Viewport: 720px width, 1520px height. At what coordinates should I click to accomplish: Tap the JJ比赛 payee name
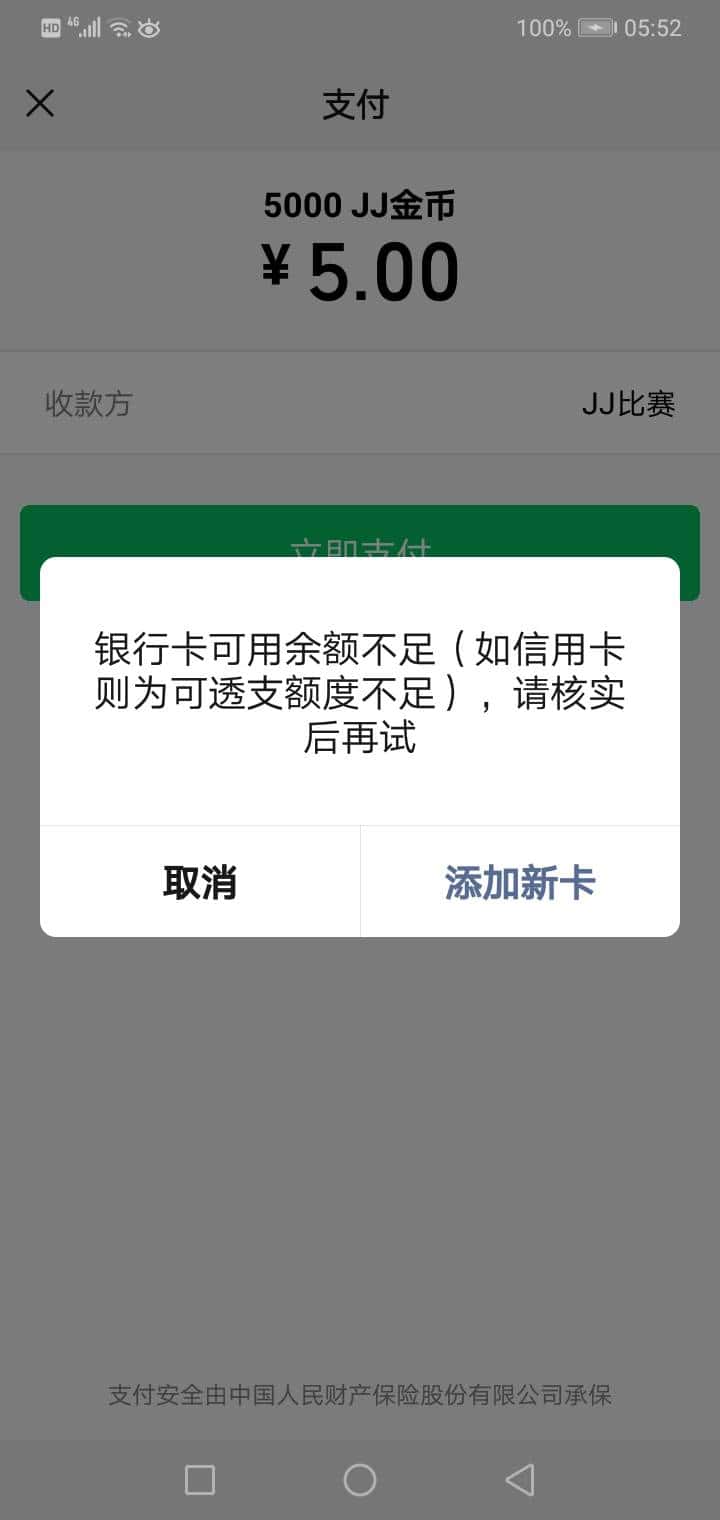[630, 404]
